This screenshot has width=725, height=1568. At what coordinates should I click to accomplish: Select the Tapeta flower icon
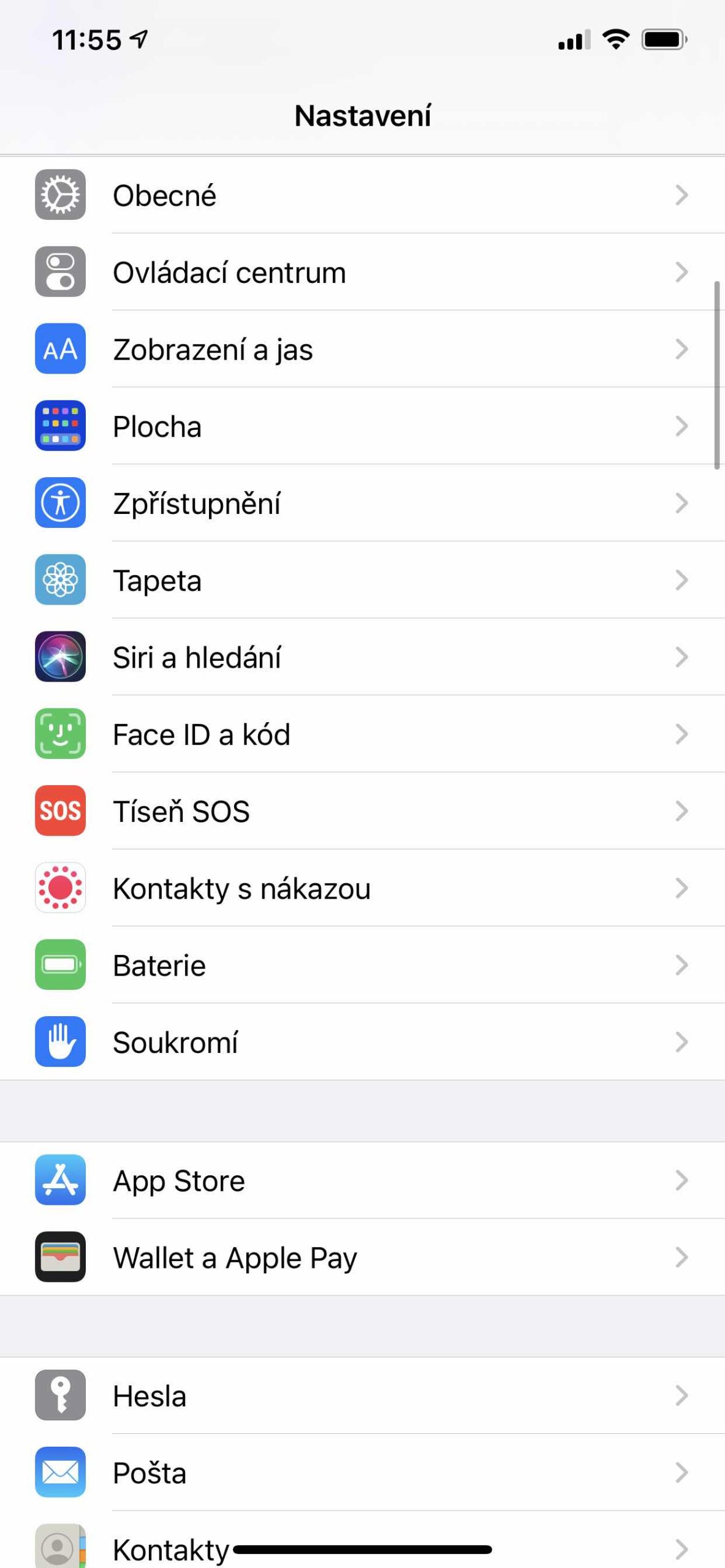(59, 581)
